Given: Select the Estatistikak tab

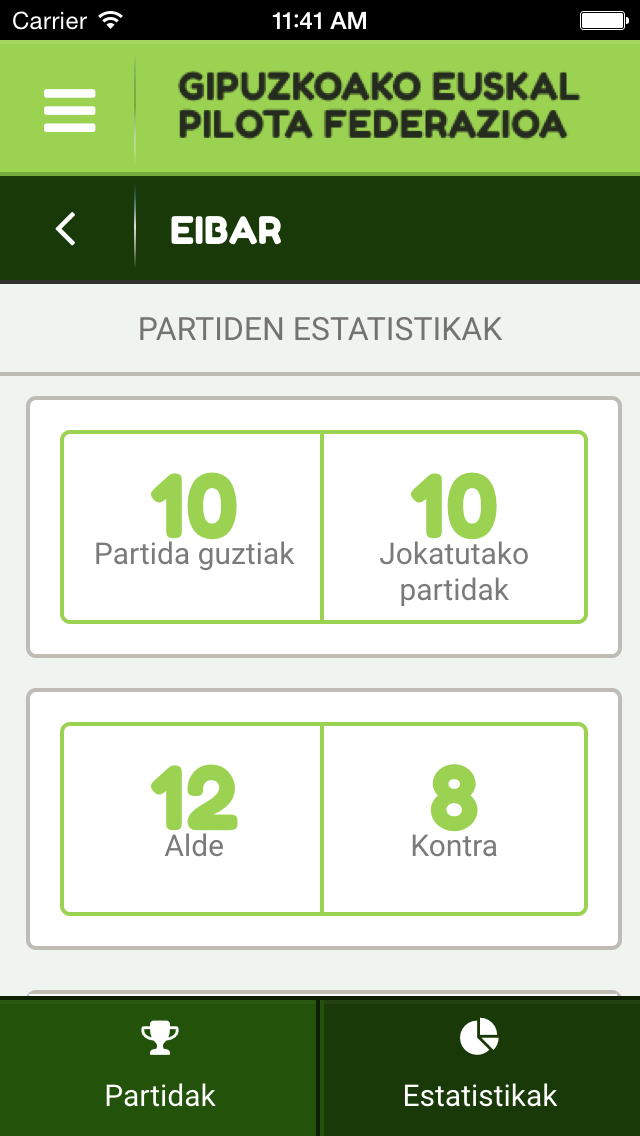Looking at the screenshot, I should (x=480, y=1066).
